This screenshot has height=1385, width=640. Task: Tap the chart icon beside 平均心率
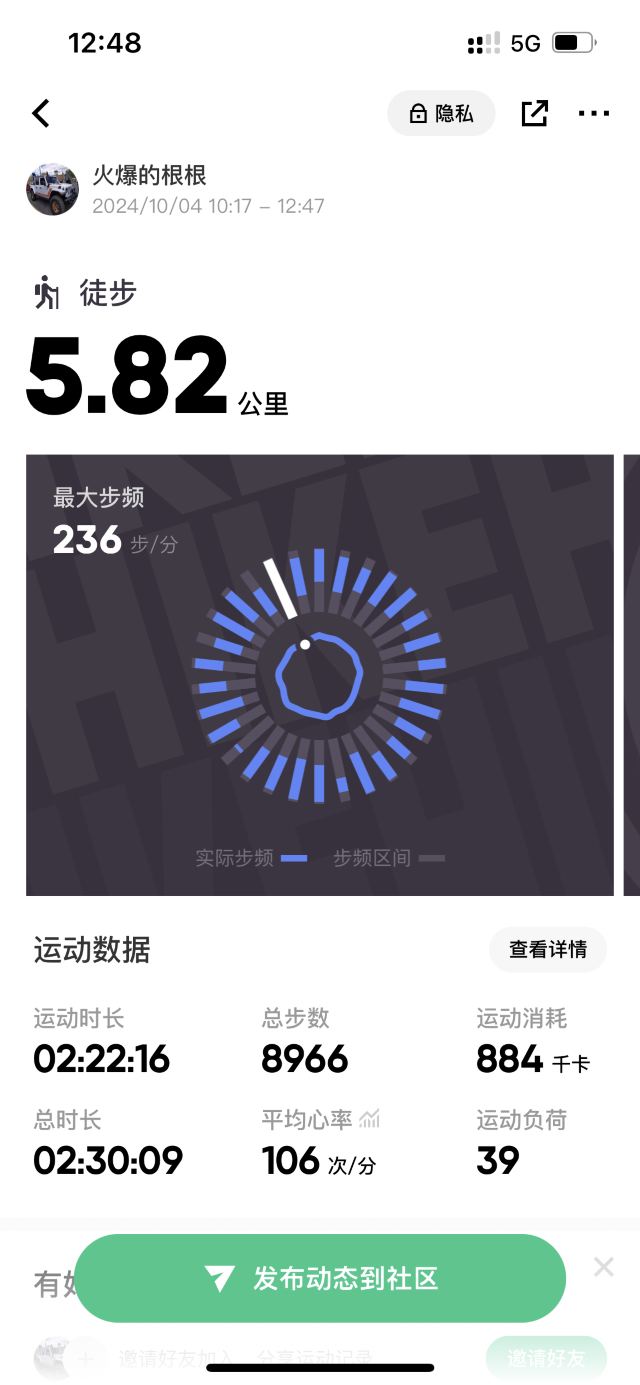coord(369,1119)
